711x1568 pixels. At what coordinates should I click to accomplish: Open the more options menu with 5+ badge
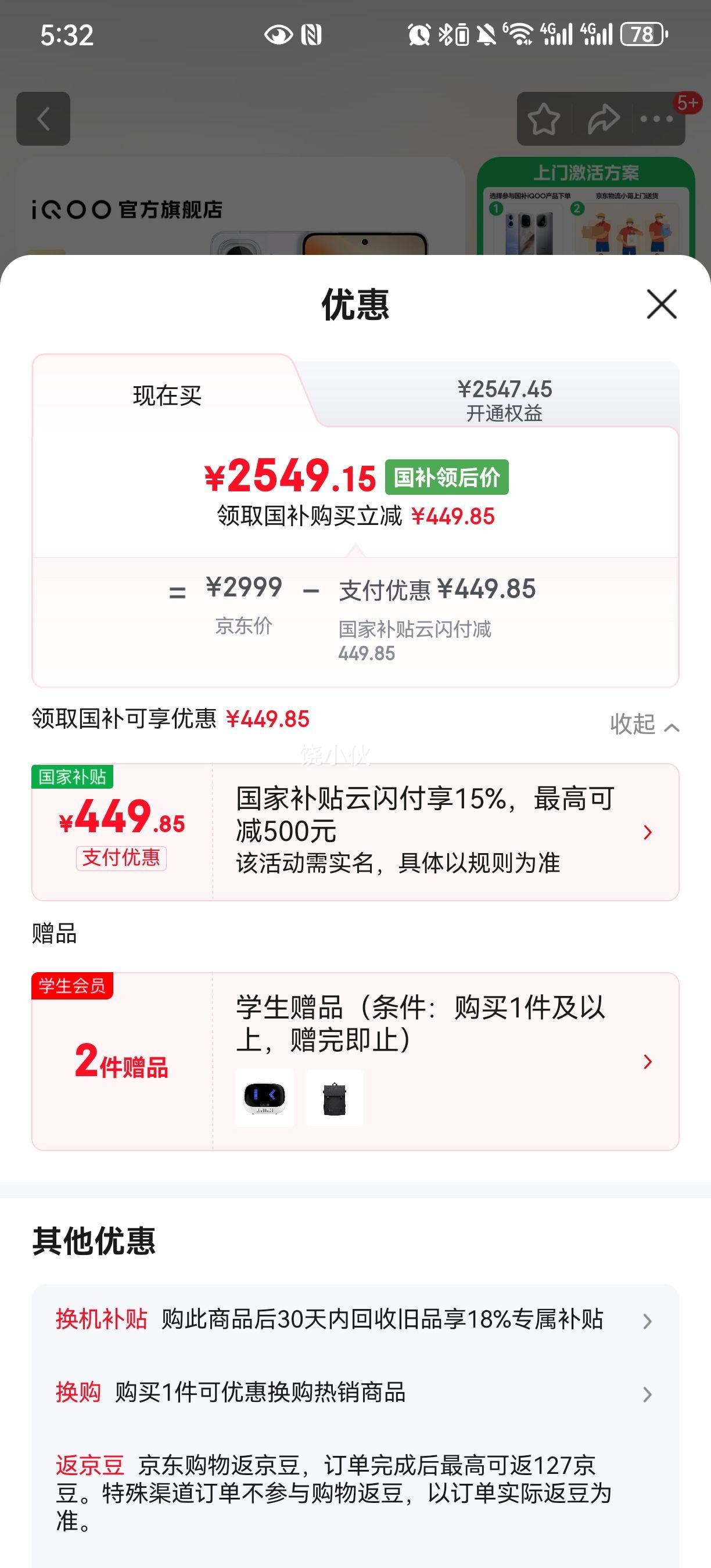(x=656, y=119)
